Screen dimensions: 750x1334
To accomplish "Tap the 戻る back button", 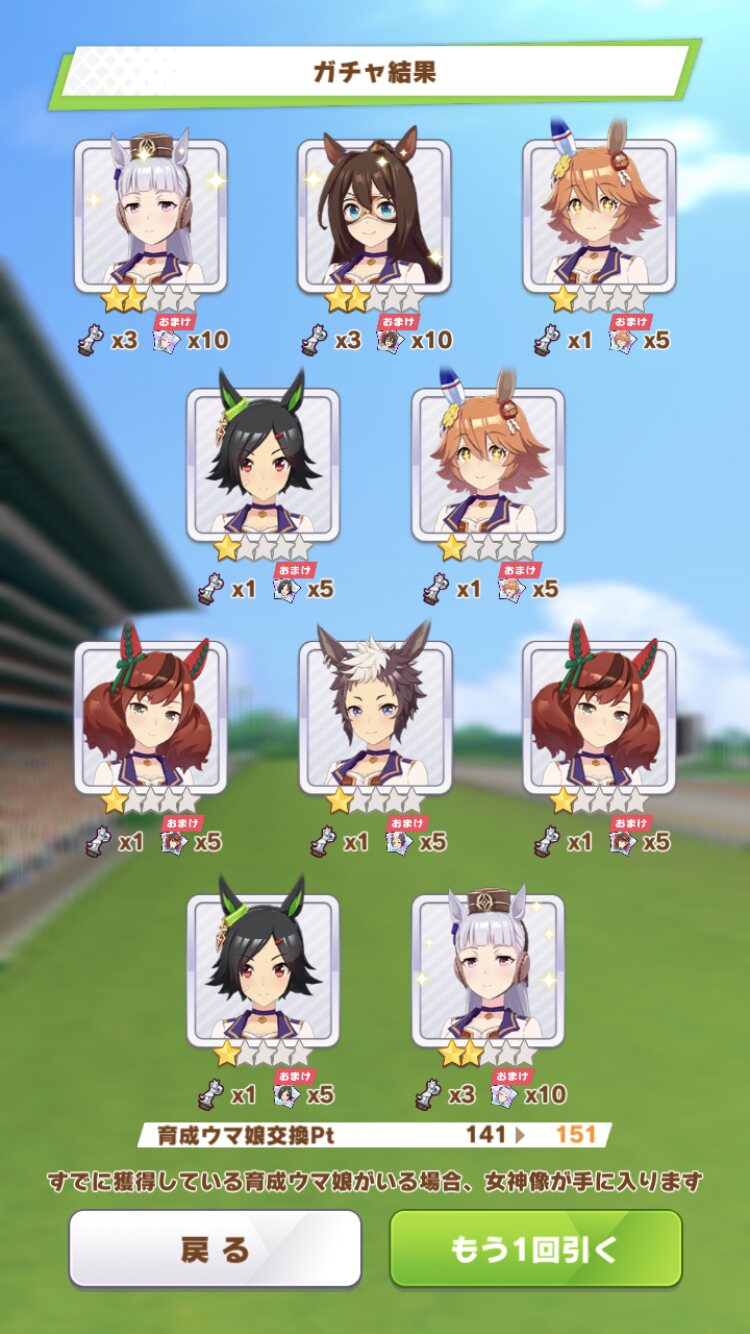I will pos(215,1248).
